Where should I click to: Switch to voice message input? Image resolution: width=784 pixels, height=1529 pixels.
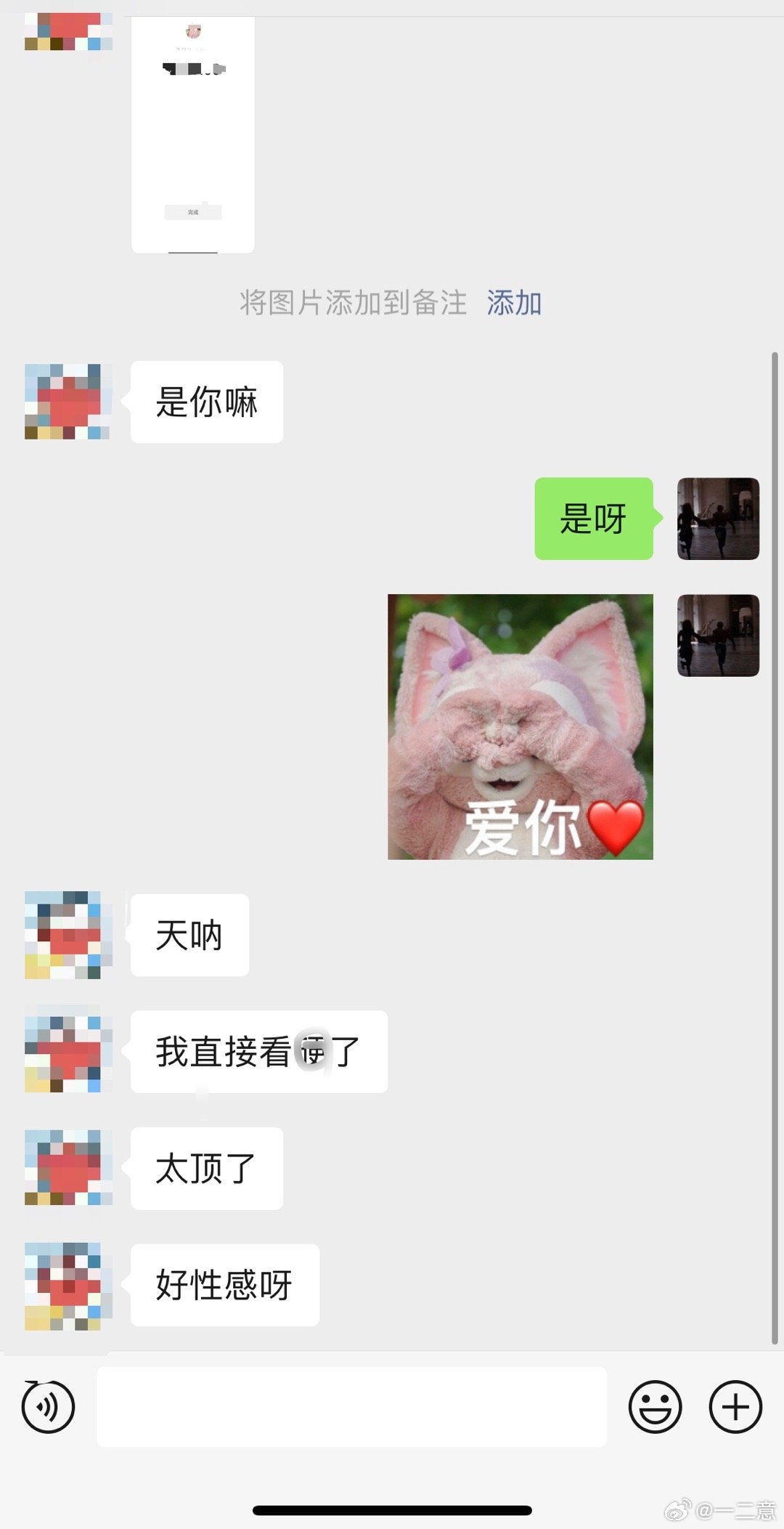tap(48, 1407)
